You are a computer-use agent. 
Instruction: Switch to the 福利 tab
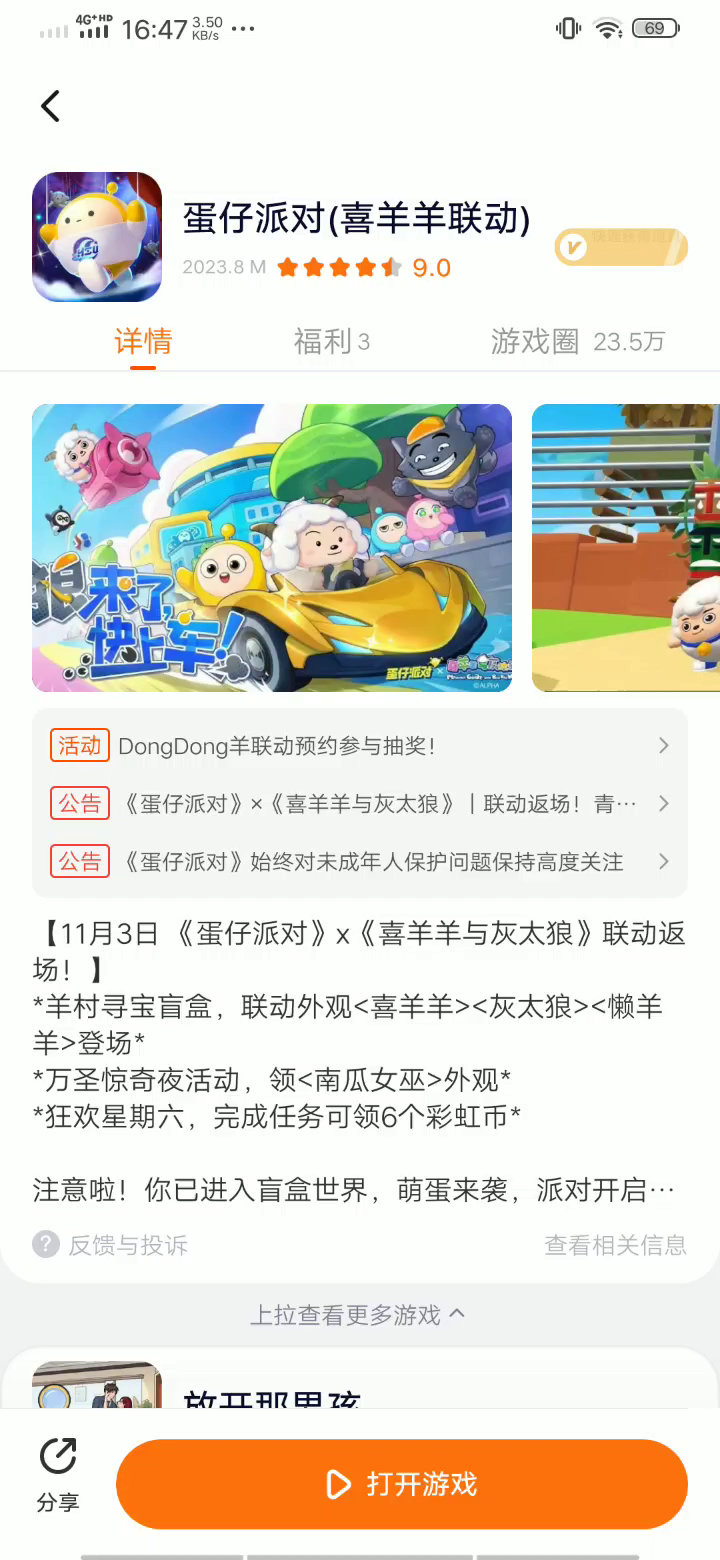(331, 342)
